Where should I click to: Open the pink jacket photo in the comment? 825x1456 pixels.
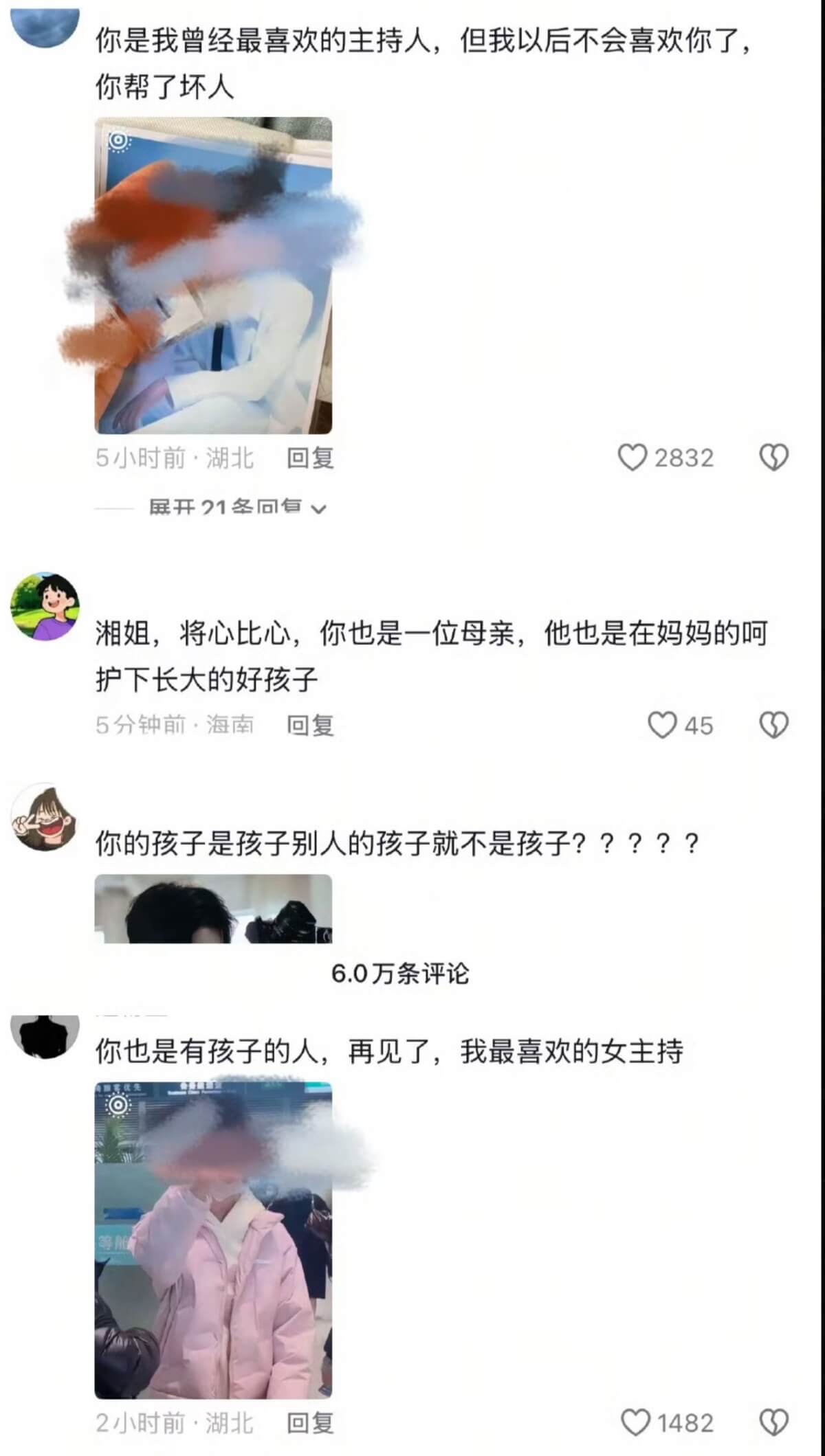click(213, 1240)
